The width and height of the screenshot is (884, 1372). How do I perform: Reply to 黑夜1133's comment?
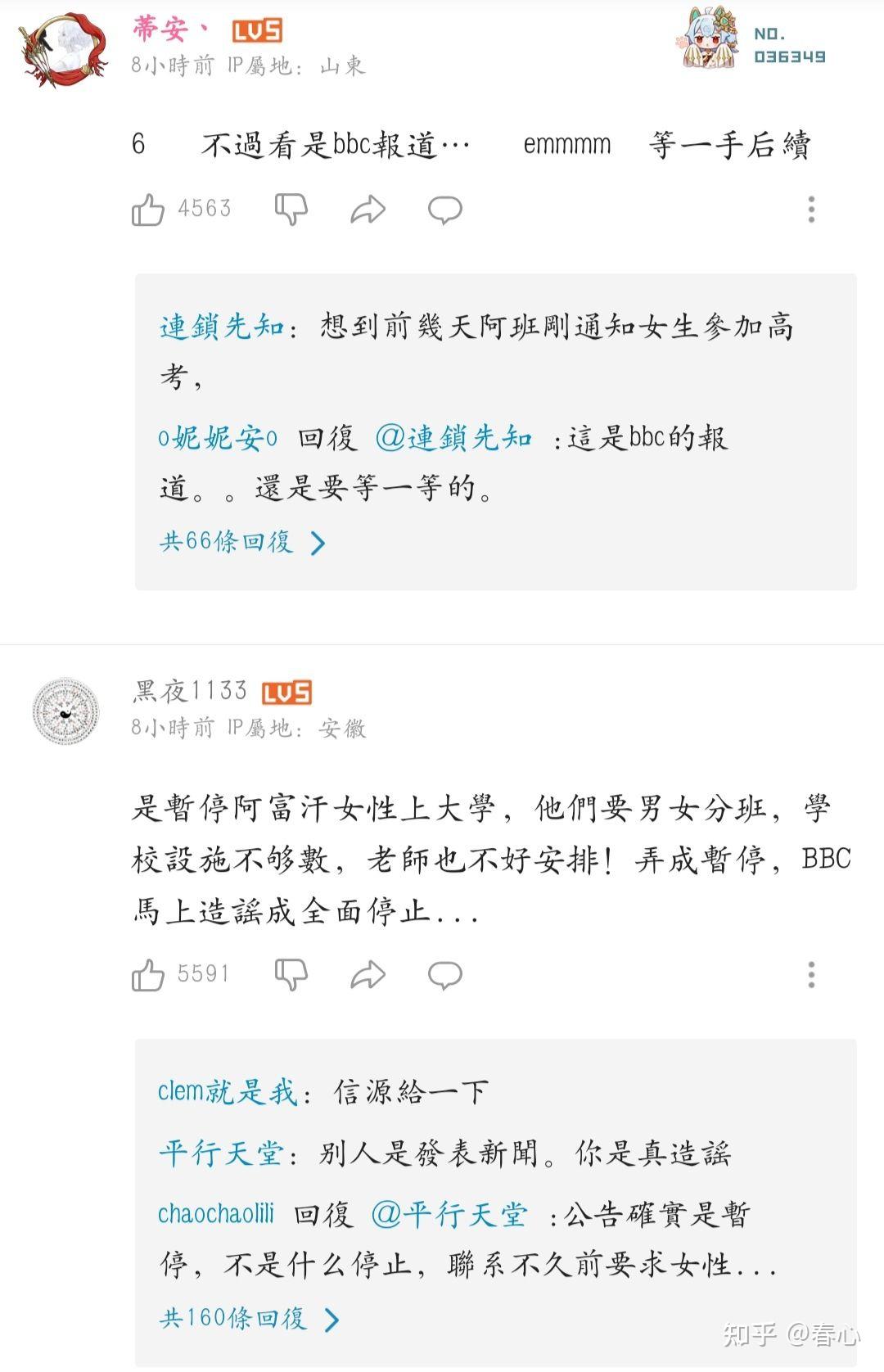coord(444,975)
